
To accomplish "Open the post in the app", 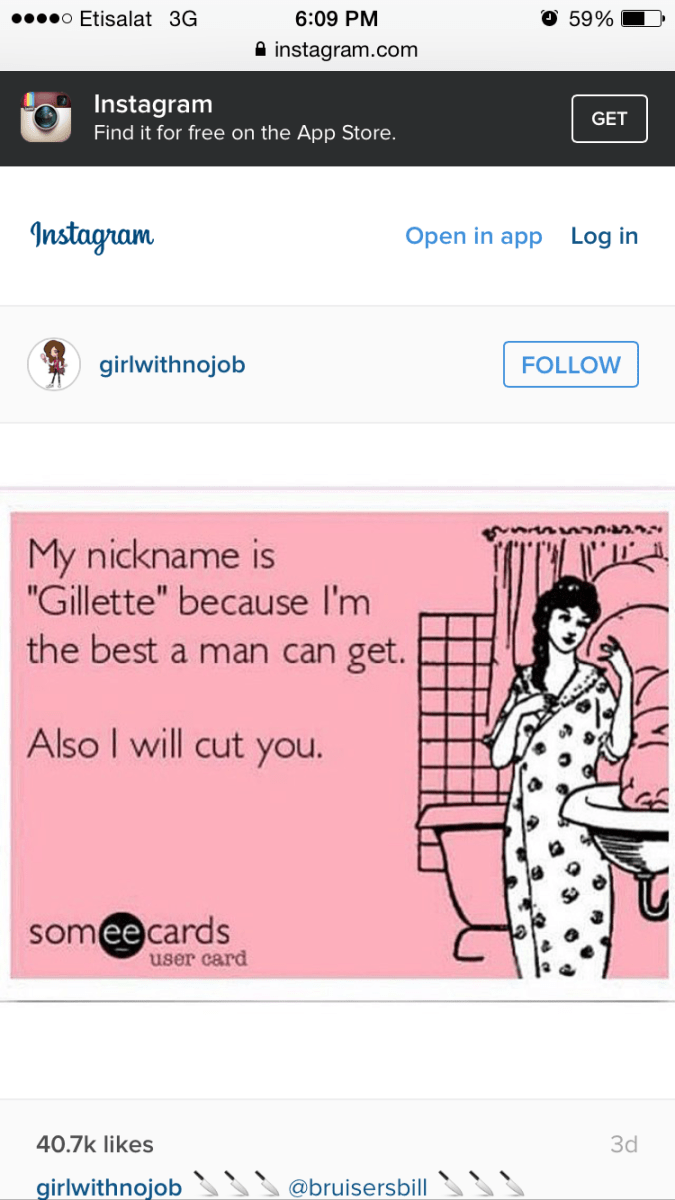I will (x=473, y=236).
